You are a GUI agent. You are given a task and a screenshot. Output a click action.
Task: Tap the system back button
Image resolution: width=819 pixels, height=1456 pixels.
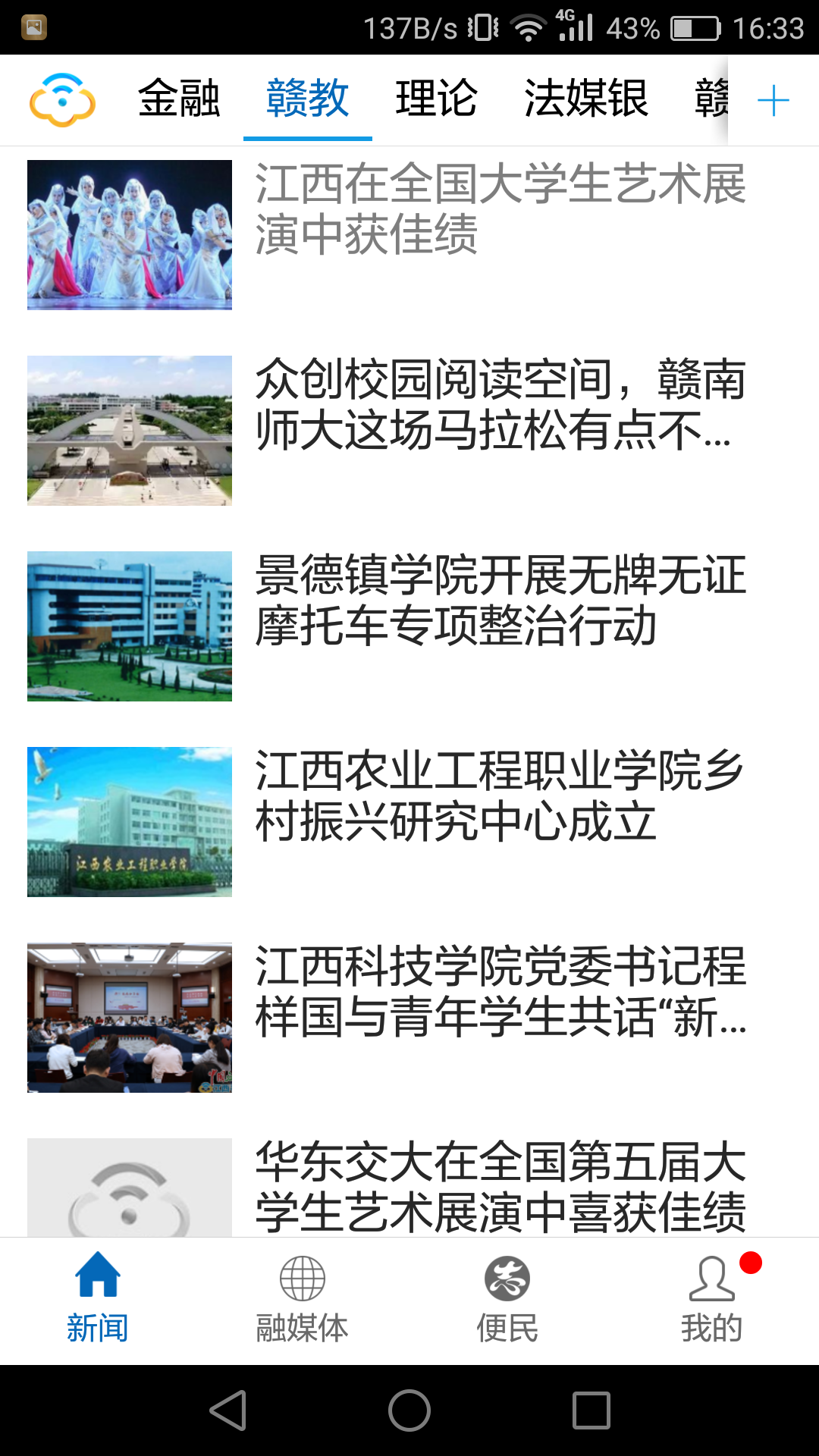pos(227,1410)
